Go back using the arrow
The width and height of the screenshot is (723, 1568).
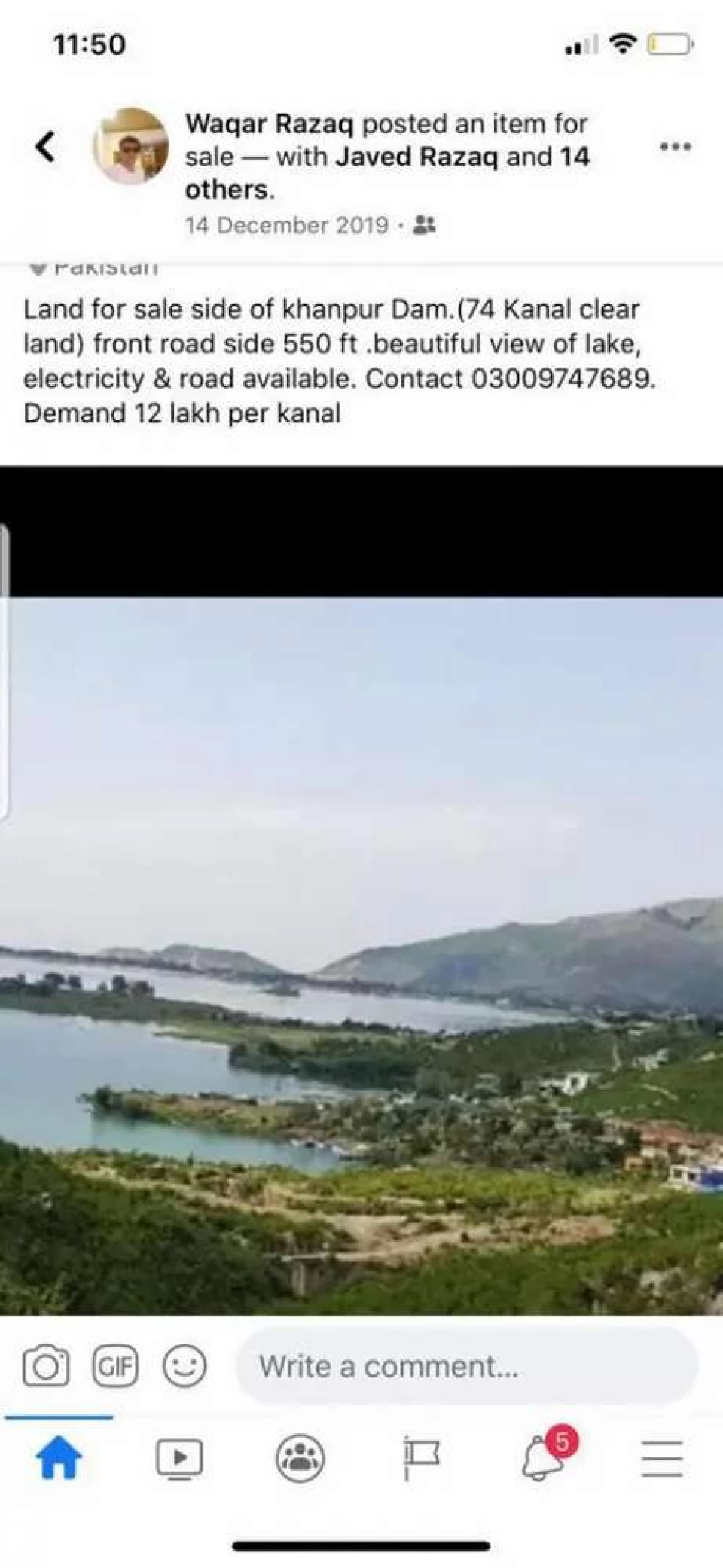pos(46,146)
